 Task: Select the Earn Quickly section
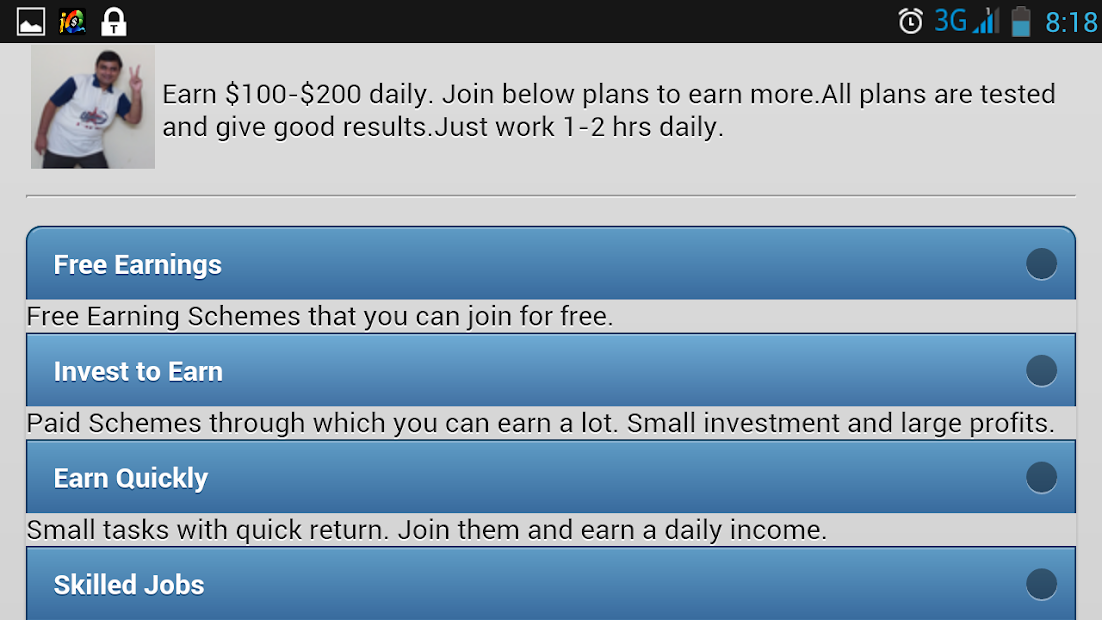coord(550,478)
